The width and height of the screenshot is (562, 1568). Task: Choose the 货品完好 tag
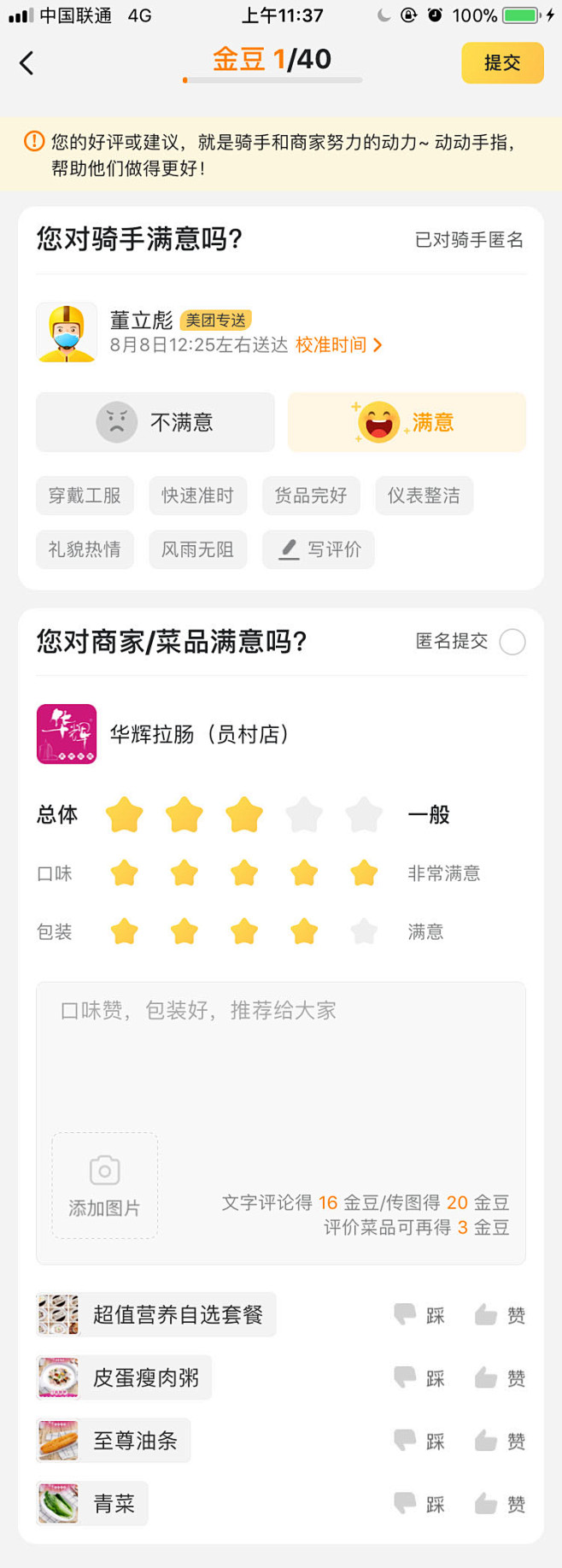[311, 496]
